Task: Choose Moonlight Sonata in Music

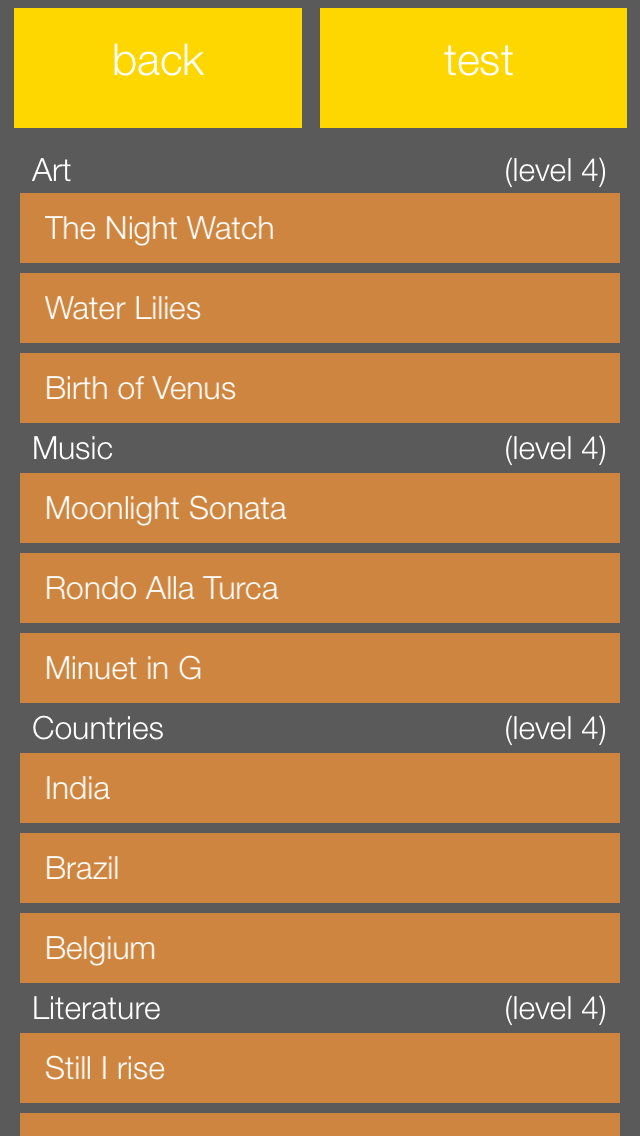Action: pyautogui.click(x=320, y=508)
